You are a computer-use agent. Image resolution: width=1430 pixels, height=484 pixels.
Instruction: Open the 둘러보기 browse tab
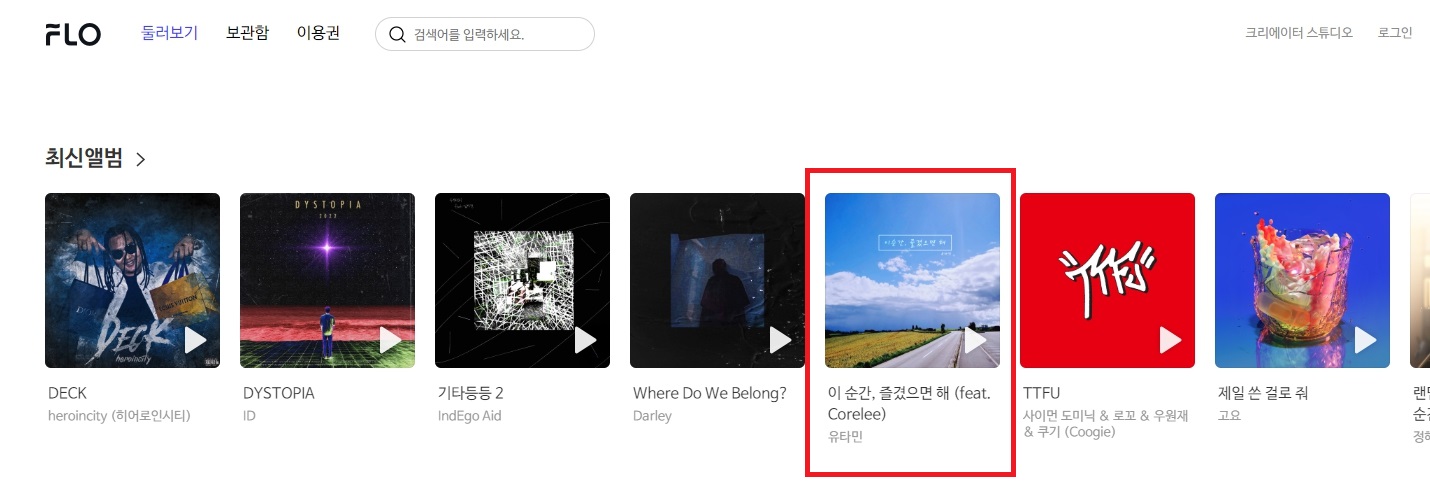tap(169, 33)
